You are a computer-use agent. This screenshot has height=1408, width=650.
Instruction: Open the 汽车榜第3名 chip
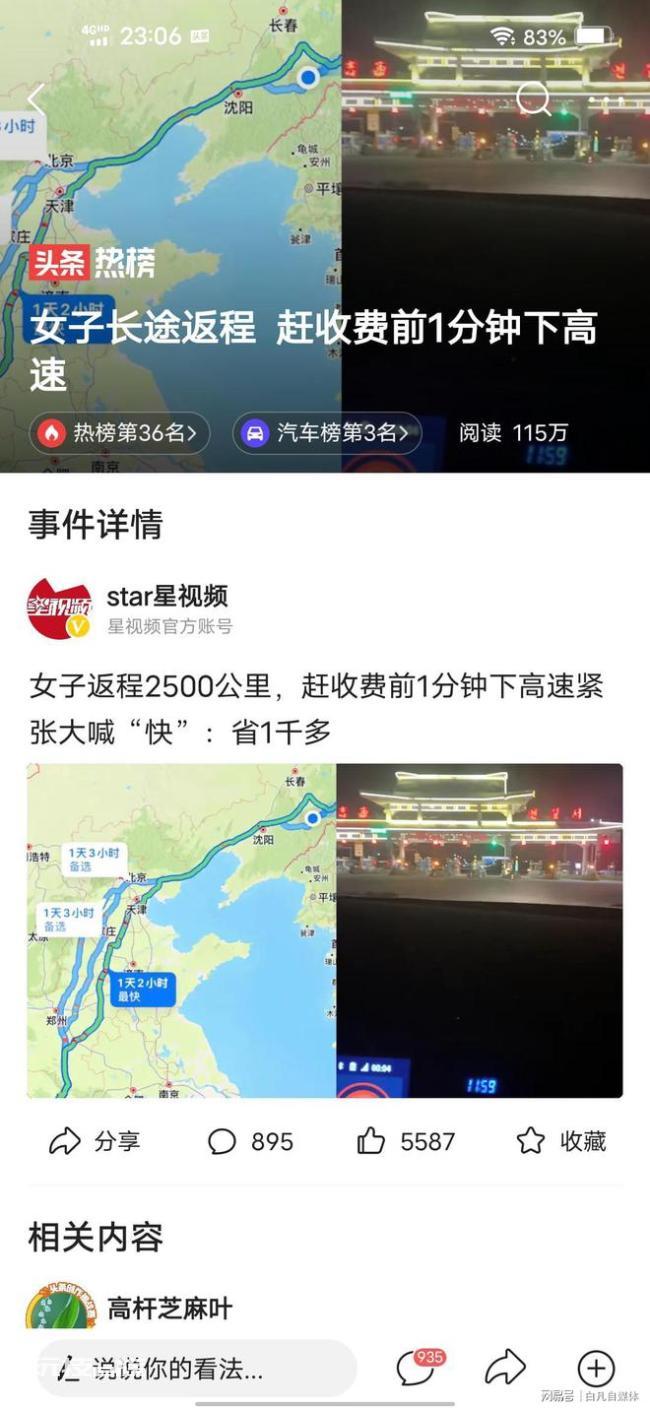[327, 433]
